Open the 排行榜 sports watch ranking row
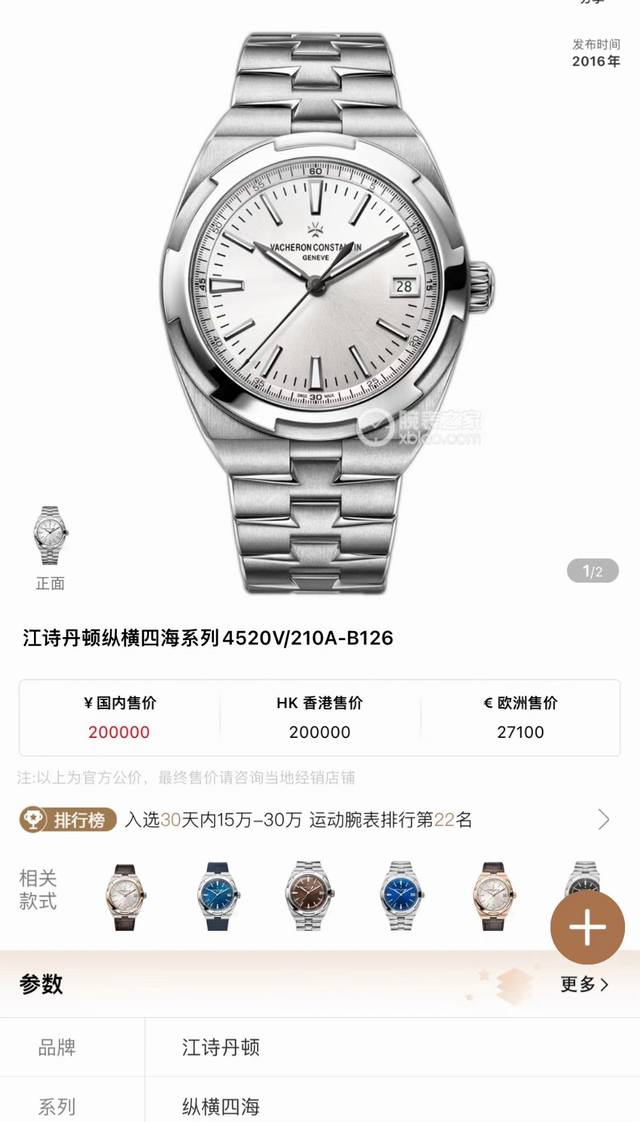Image resolution: width=640 pixels, height=1122 pixels. (x=320, y=820)
